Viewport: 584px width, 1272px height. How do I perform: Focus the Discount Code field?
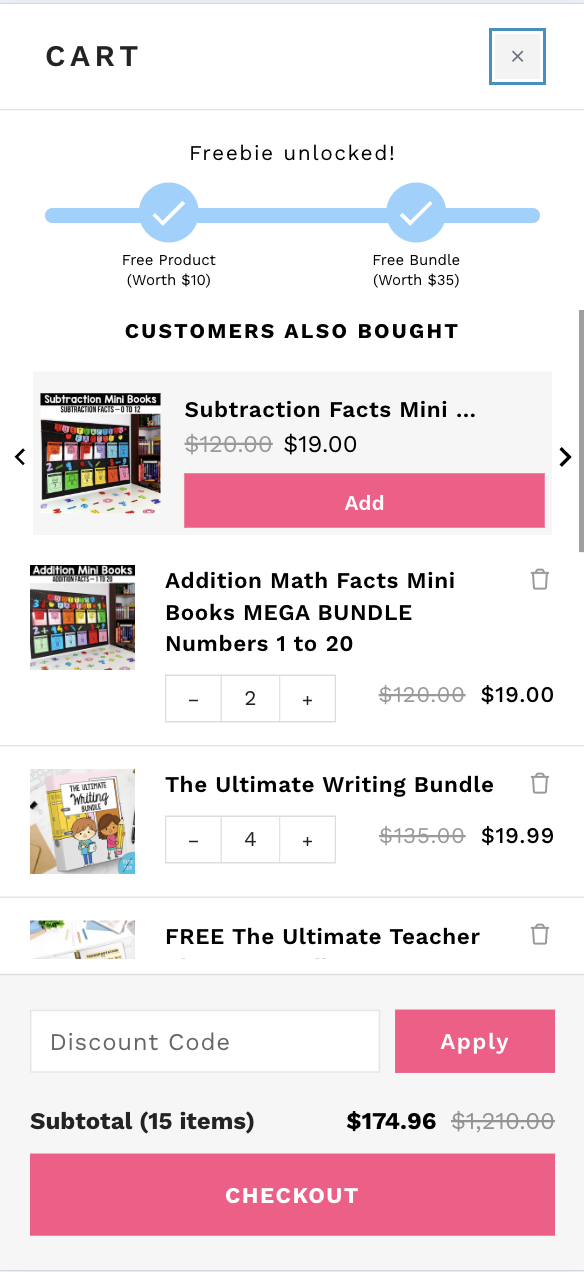pos(205,1041)
